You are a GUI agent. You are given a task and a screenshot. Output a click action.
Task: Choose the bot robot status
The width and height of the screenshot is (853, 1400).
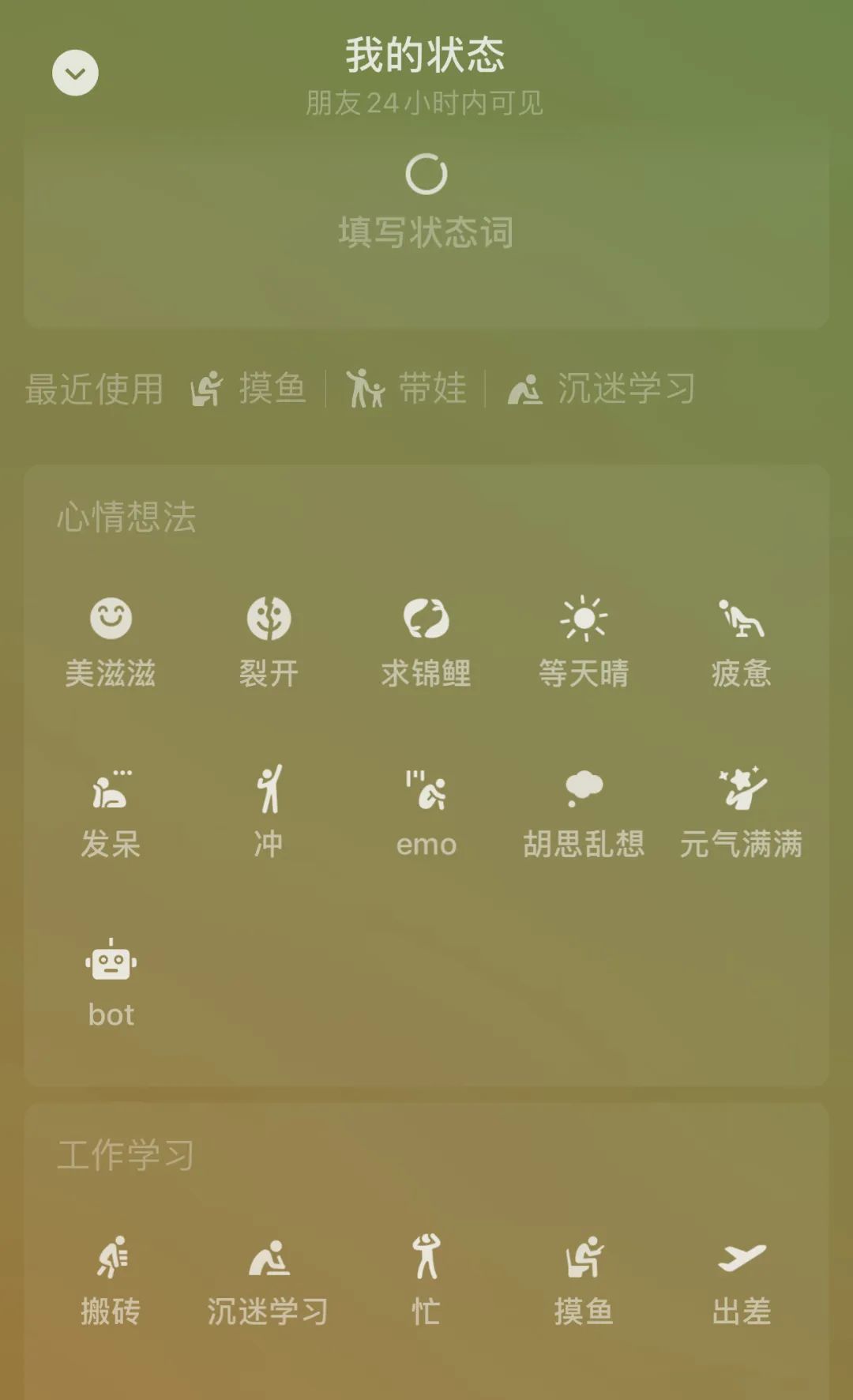111,983
